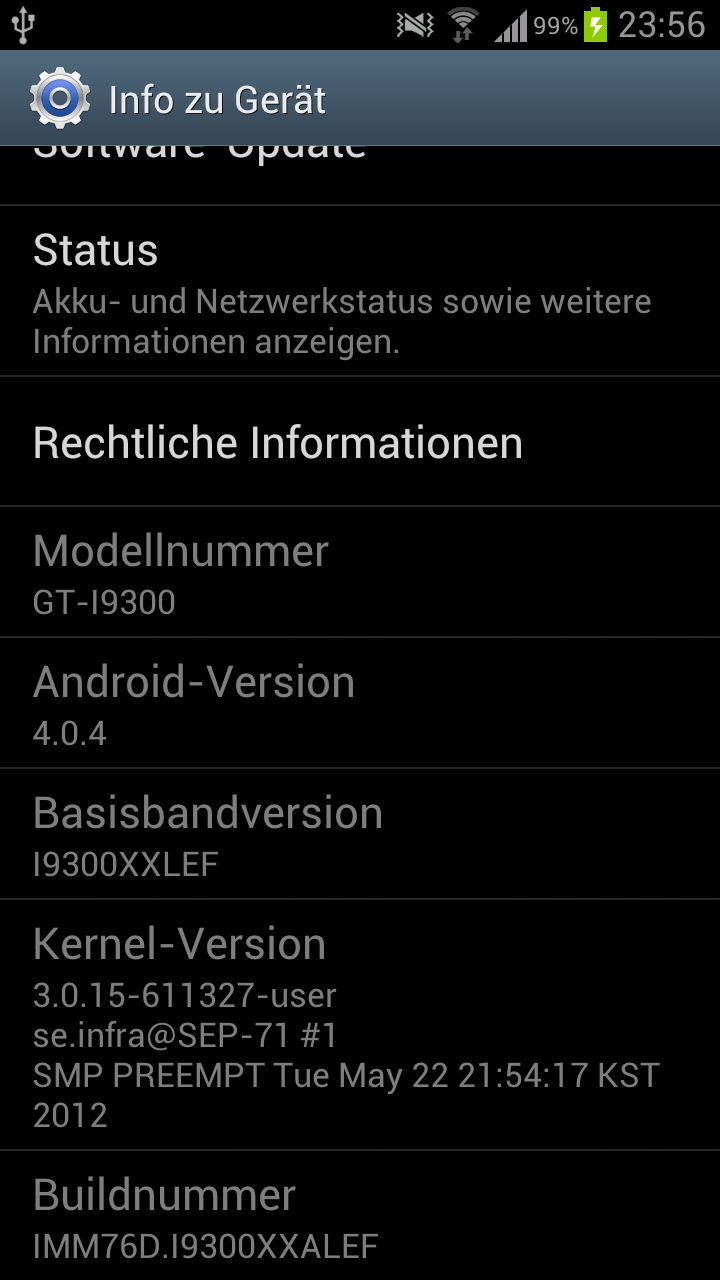
Task: Open Rechtliche Informationen
Action: tap(360, 442)
